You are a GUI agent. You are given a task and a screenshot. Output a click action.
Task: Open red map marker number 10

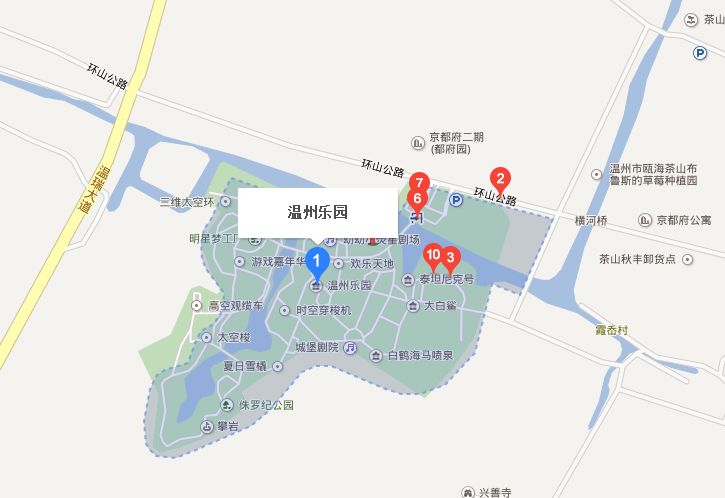(x=432, y=255)
